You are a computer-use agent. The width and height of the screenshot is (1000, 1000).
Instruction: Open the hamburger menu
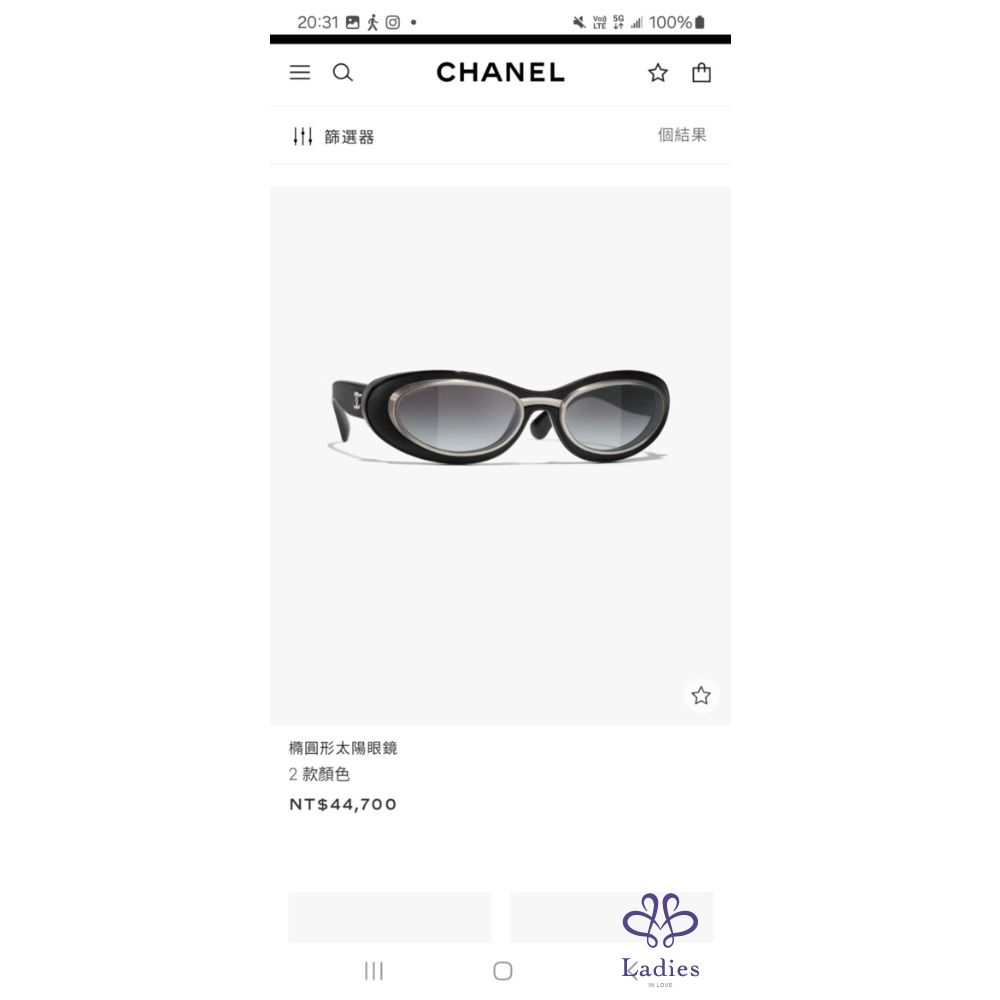(300, 72)
